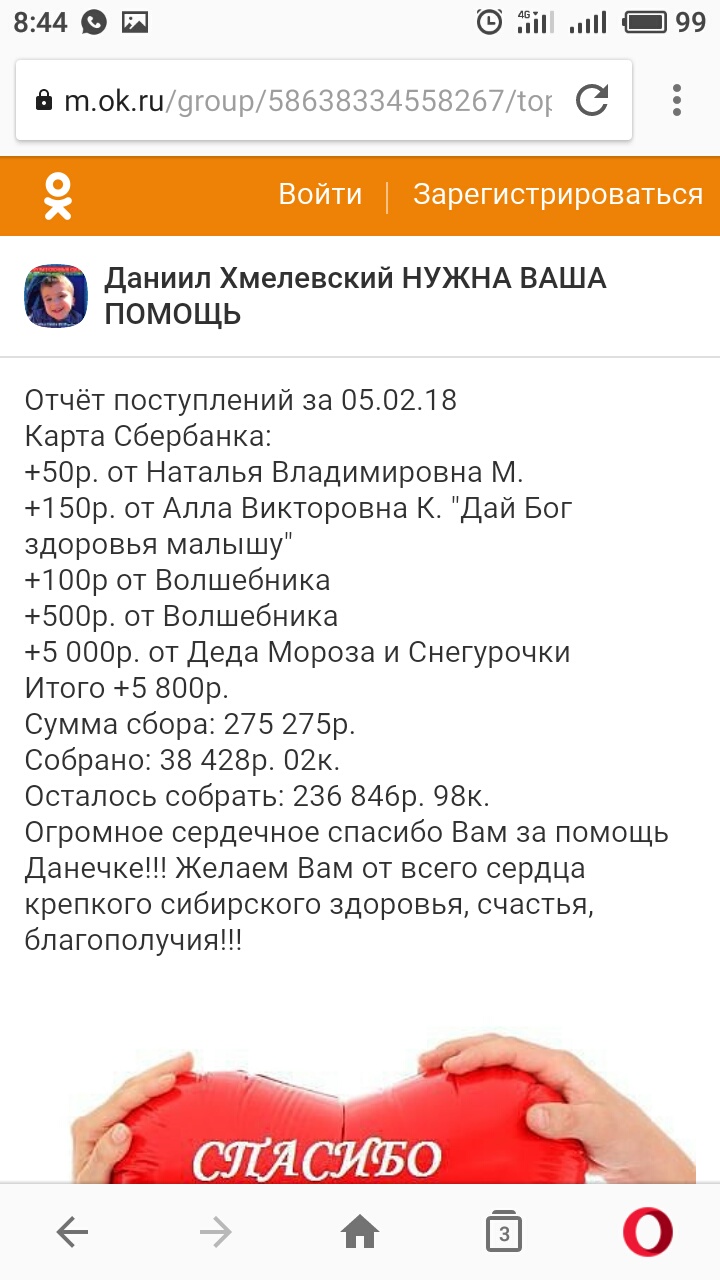Open the Odnoklassniki home logo

point(58,196)
